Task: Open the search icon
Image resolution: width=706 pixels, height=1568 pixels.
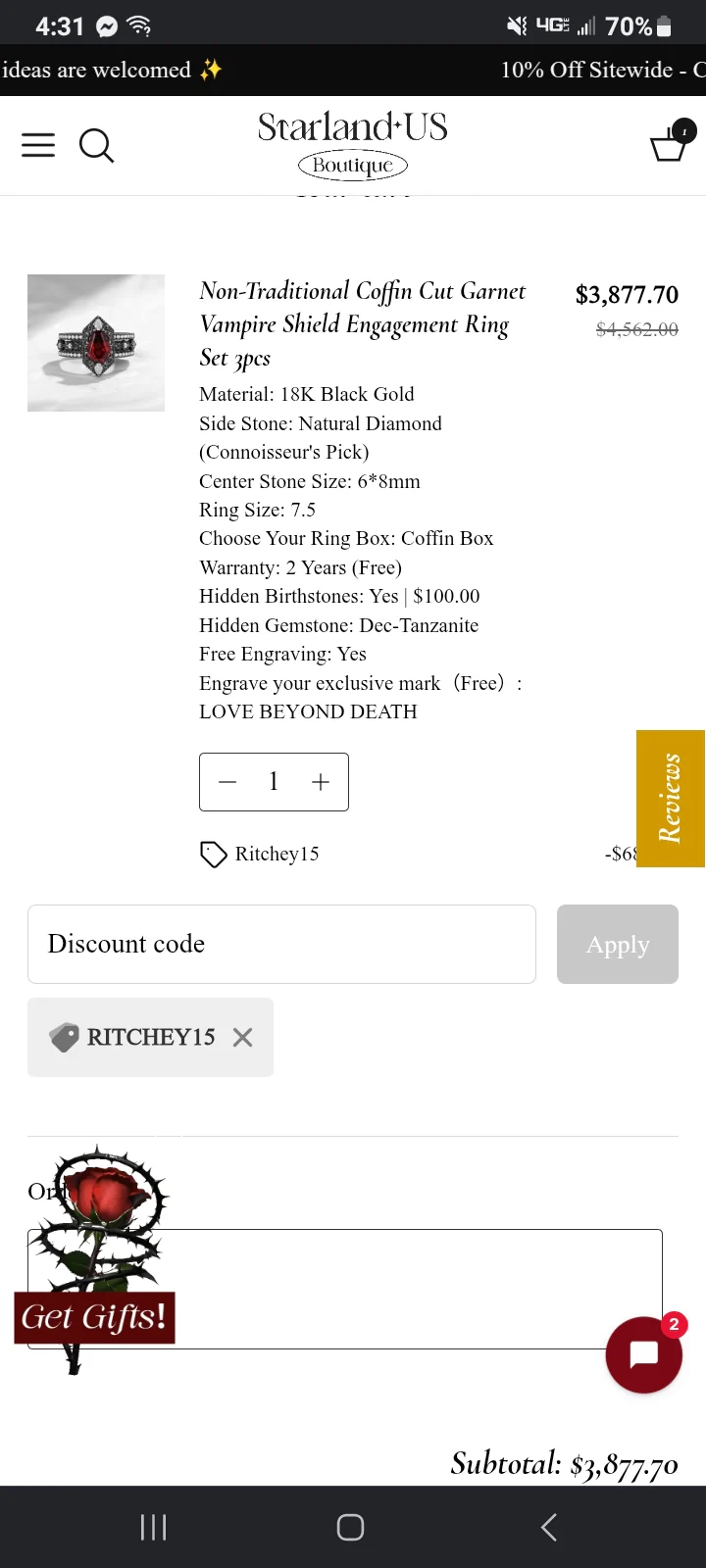Action: pos(96,146)
